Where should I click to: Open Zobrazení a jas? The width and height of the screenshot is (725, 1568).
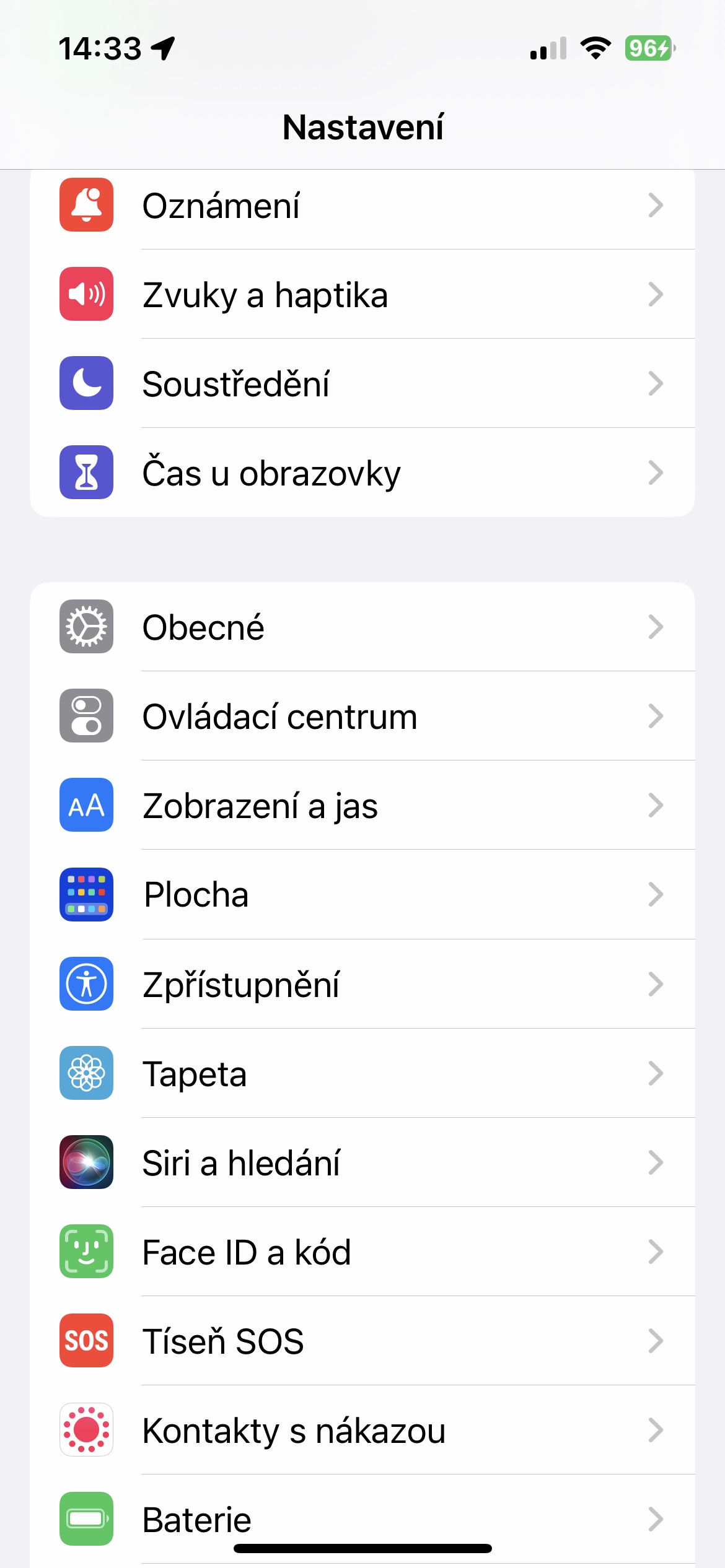tap(362, 805)
